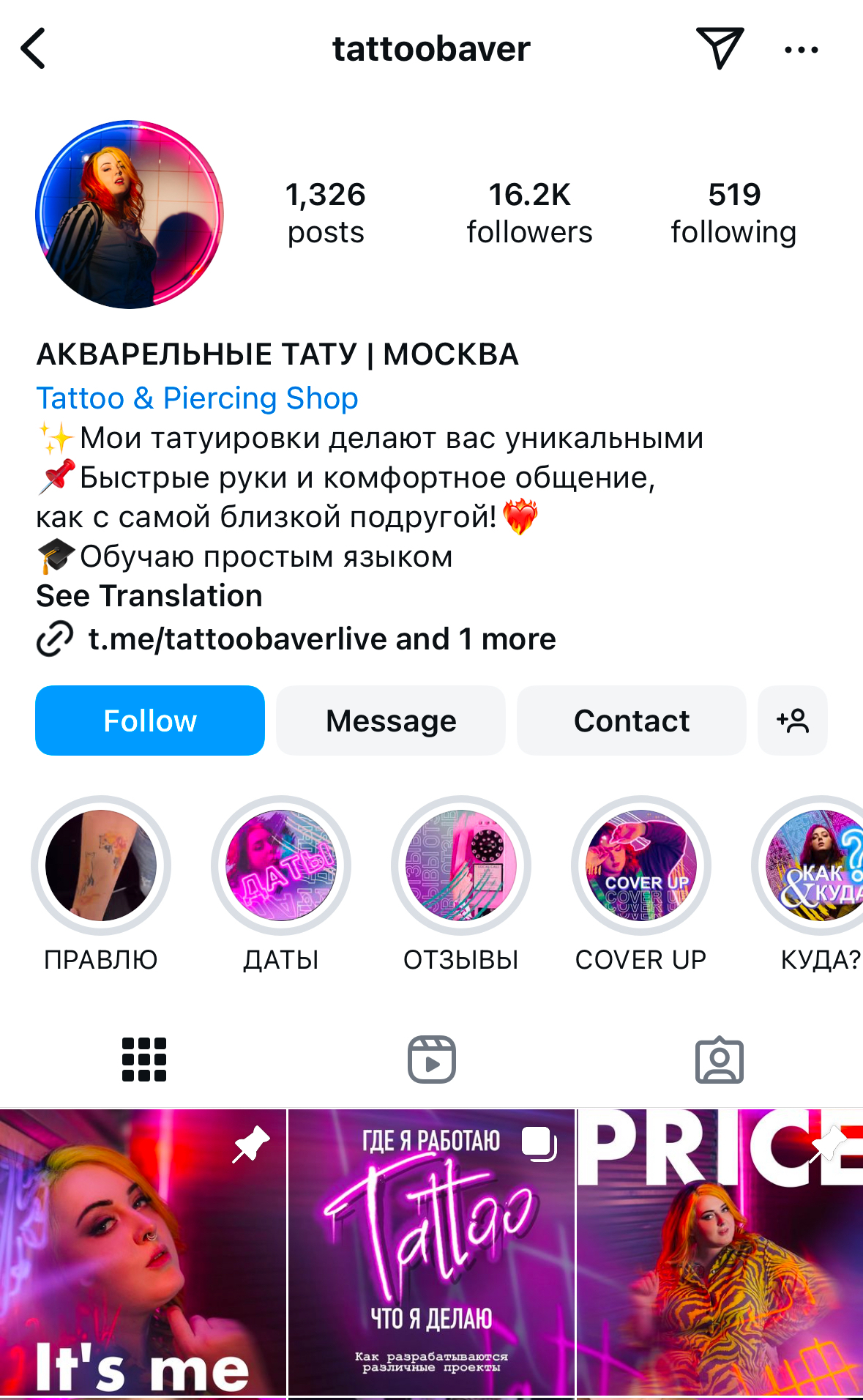
Task: Follow the tattoobaver account
Action: [x=150, y=721]
